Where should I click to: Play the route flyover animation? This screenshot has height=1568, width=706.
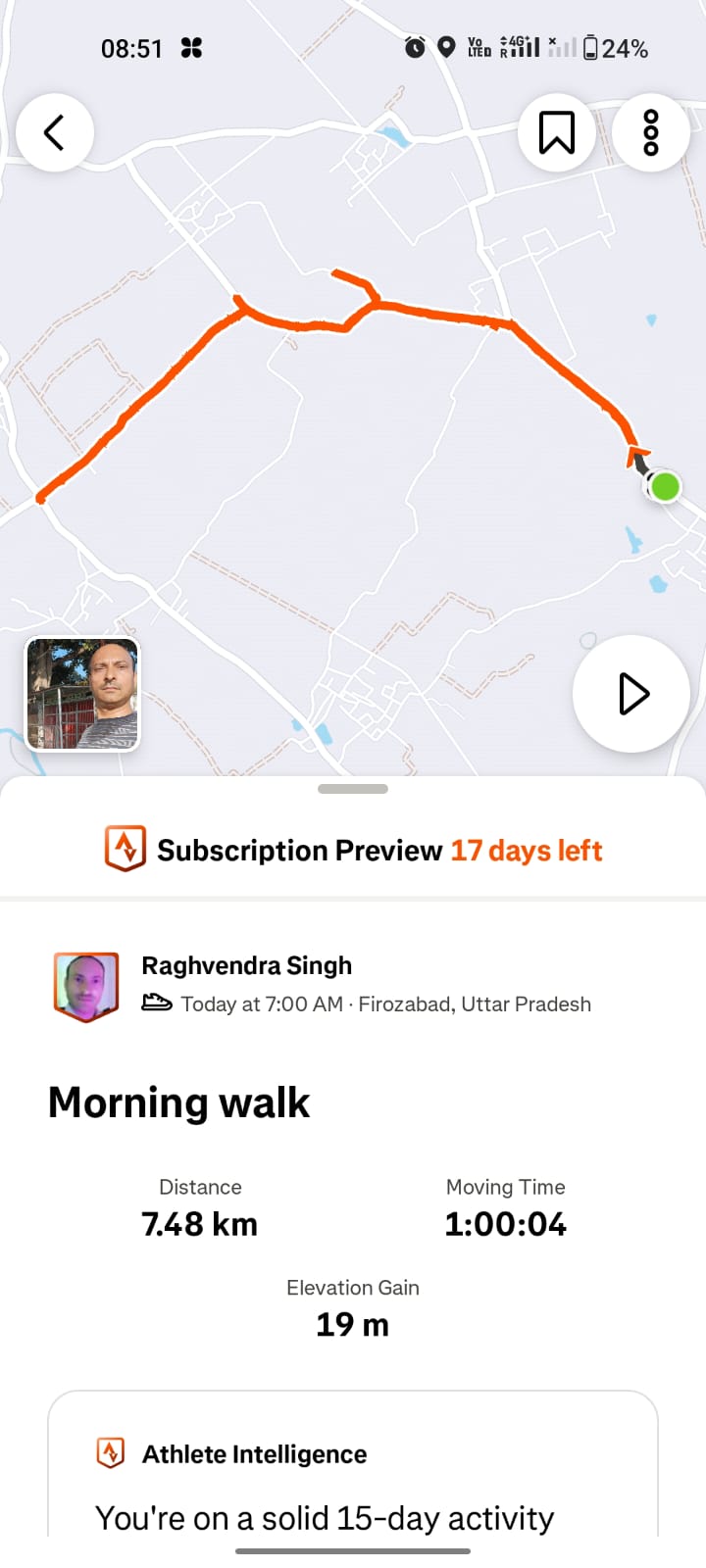(631, 694)
